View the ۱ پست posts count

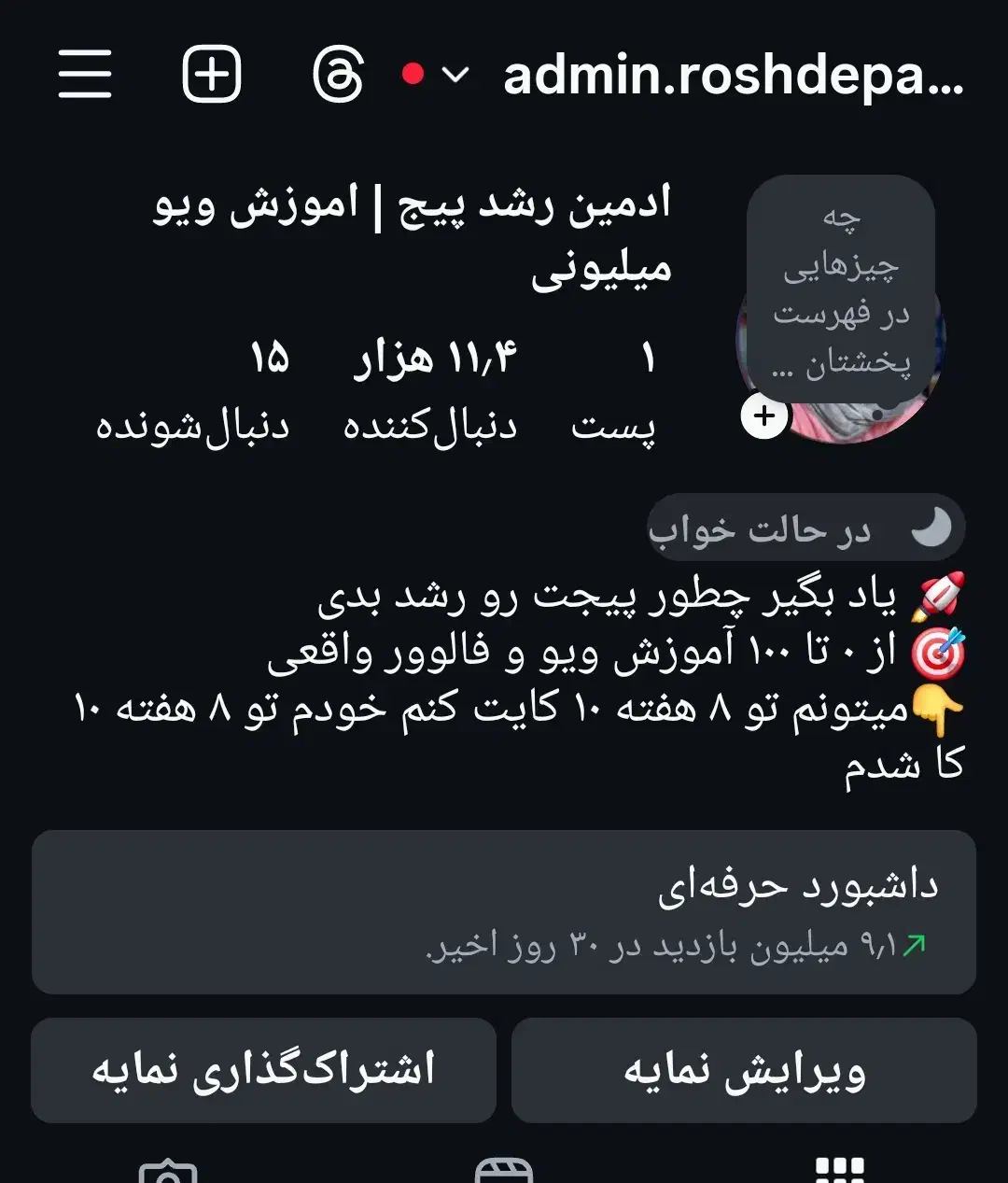613,392
